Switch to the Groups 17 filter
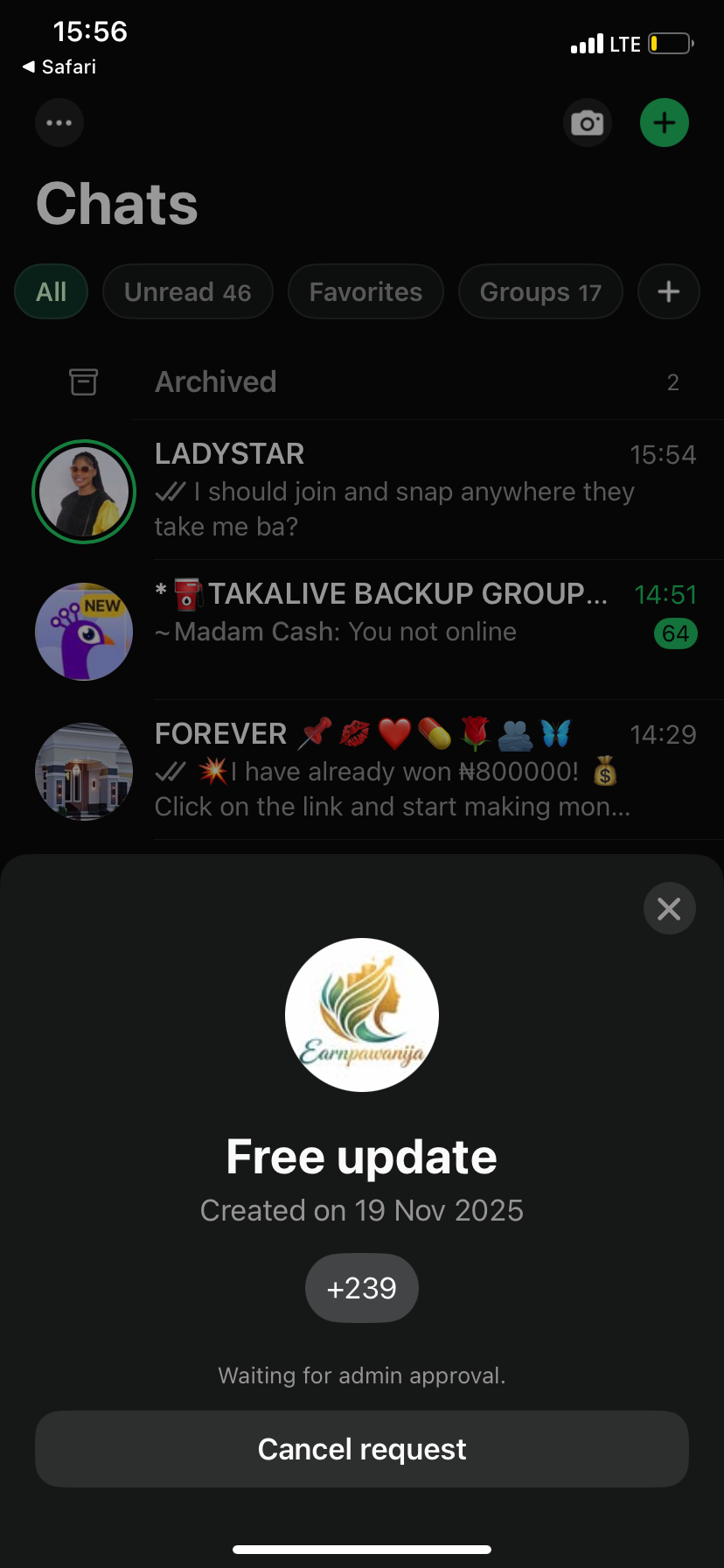 [540, 292]
